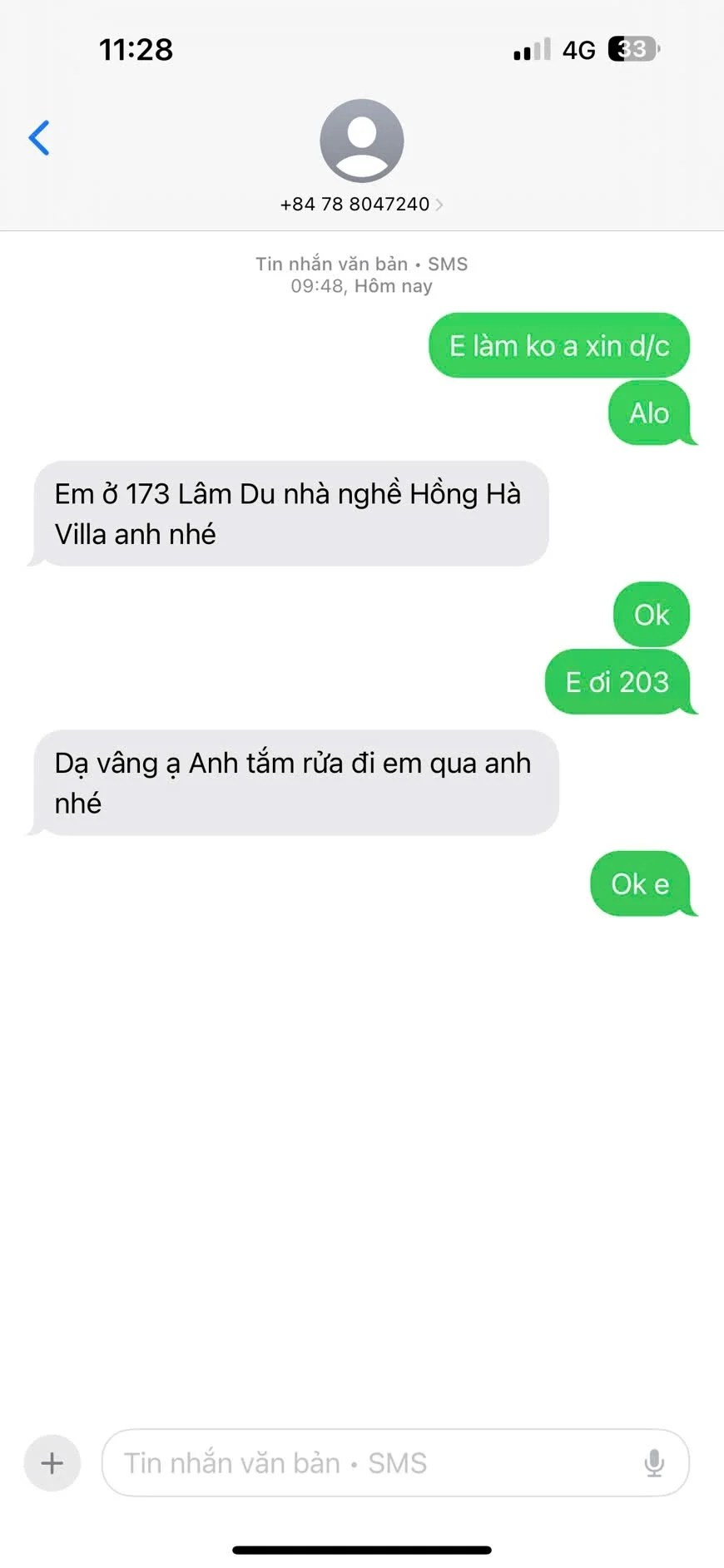Screen dimensions: 724x1568
Task: Start voice dictation with the microphone
Action: point(654,1463)
